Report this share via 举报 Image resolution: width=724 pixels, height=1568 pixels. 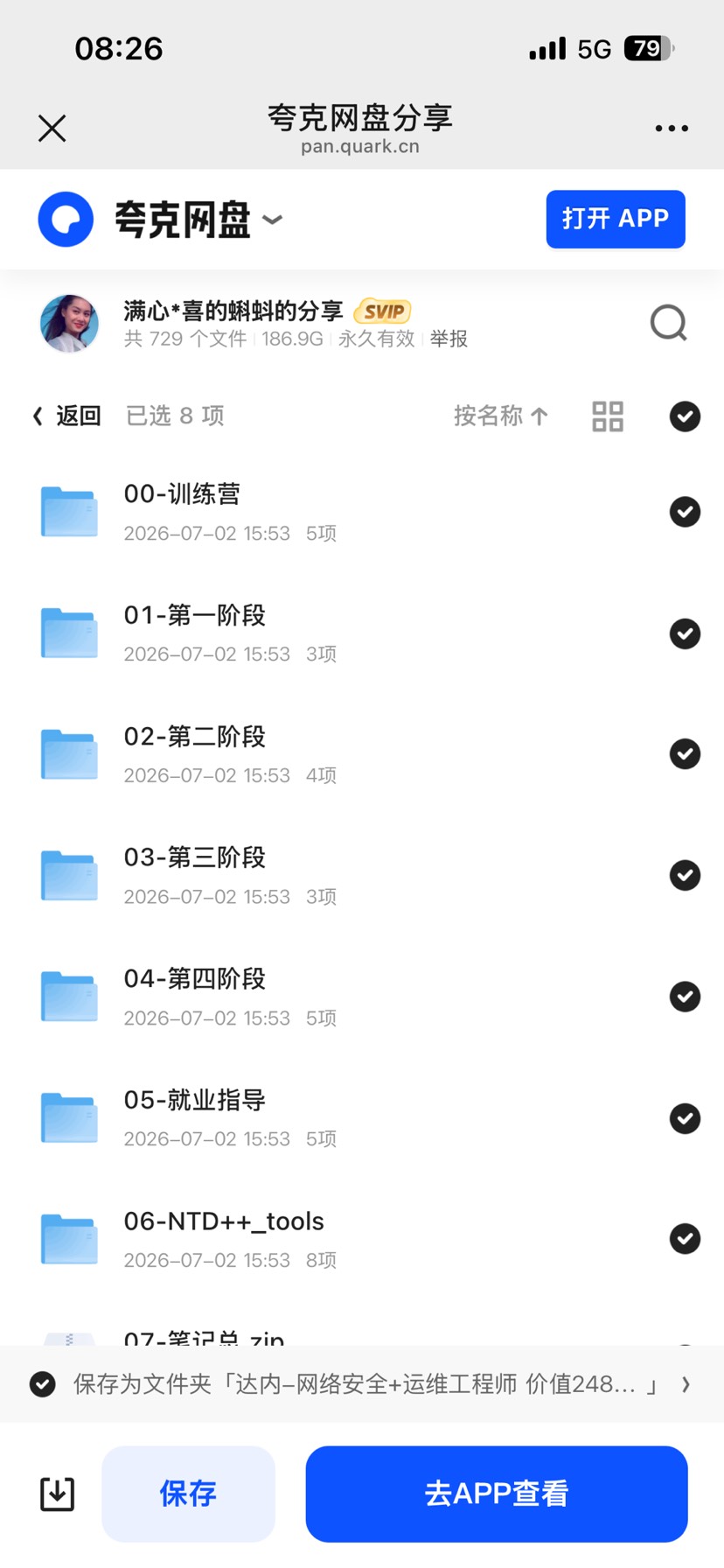click(449, 339)
